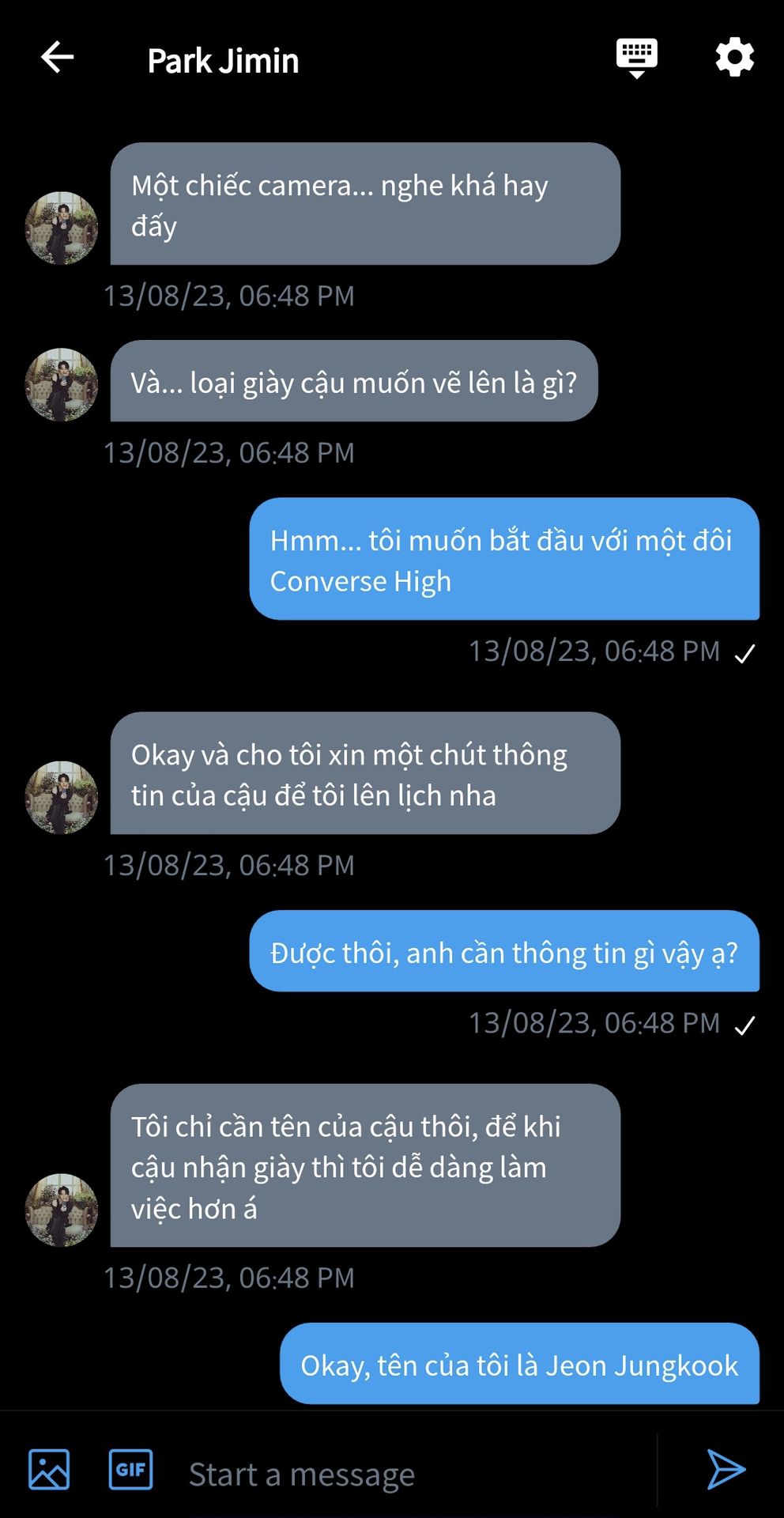This screenshot has height=1518, width=784.
Task: Go back using the arrow icon
Action: (x=57, y=58)
